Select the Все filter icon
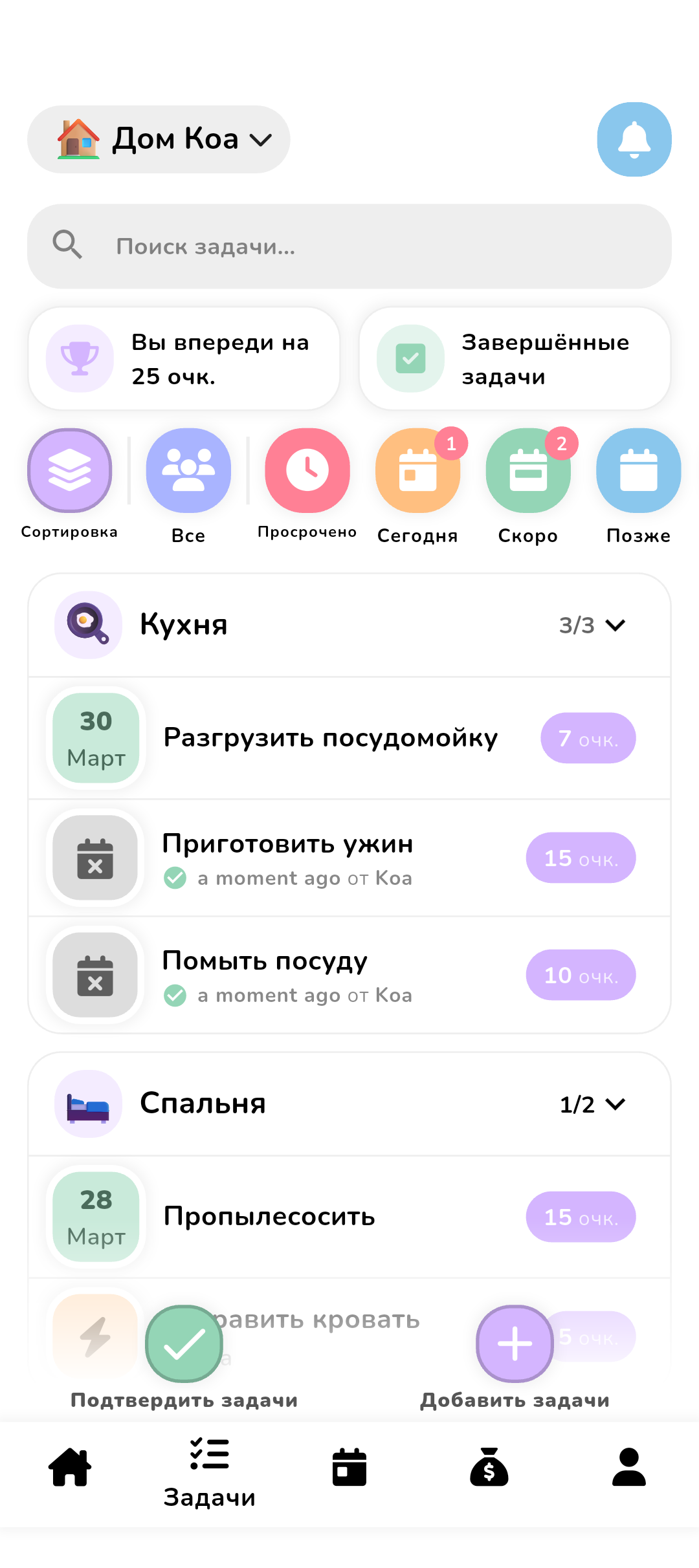Viewport: 699px width, 1568px height. [x=188, y=471]
